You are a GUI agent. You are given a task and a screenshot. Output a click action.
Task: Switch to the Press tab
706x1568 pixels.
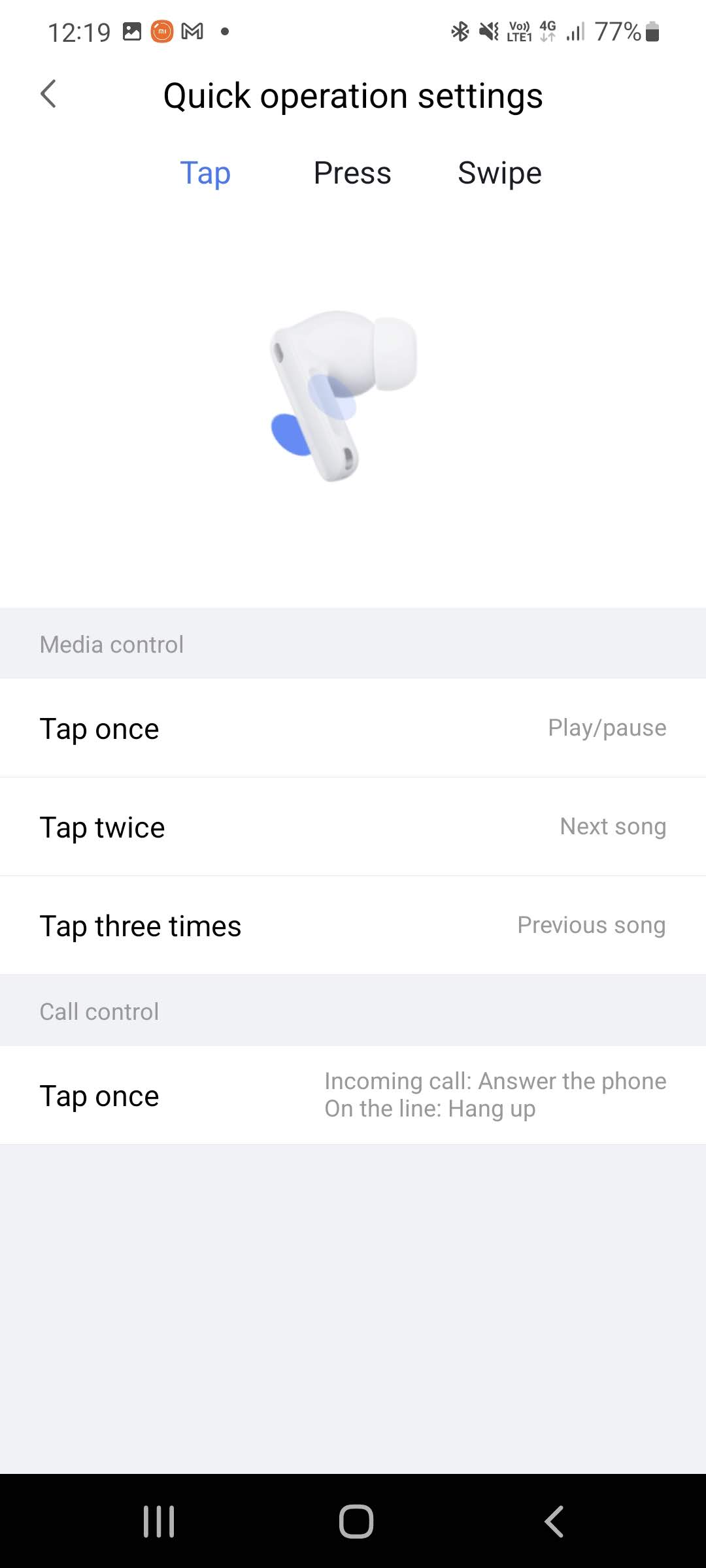[x=352, y=173]
